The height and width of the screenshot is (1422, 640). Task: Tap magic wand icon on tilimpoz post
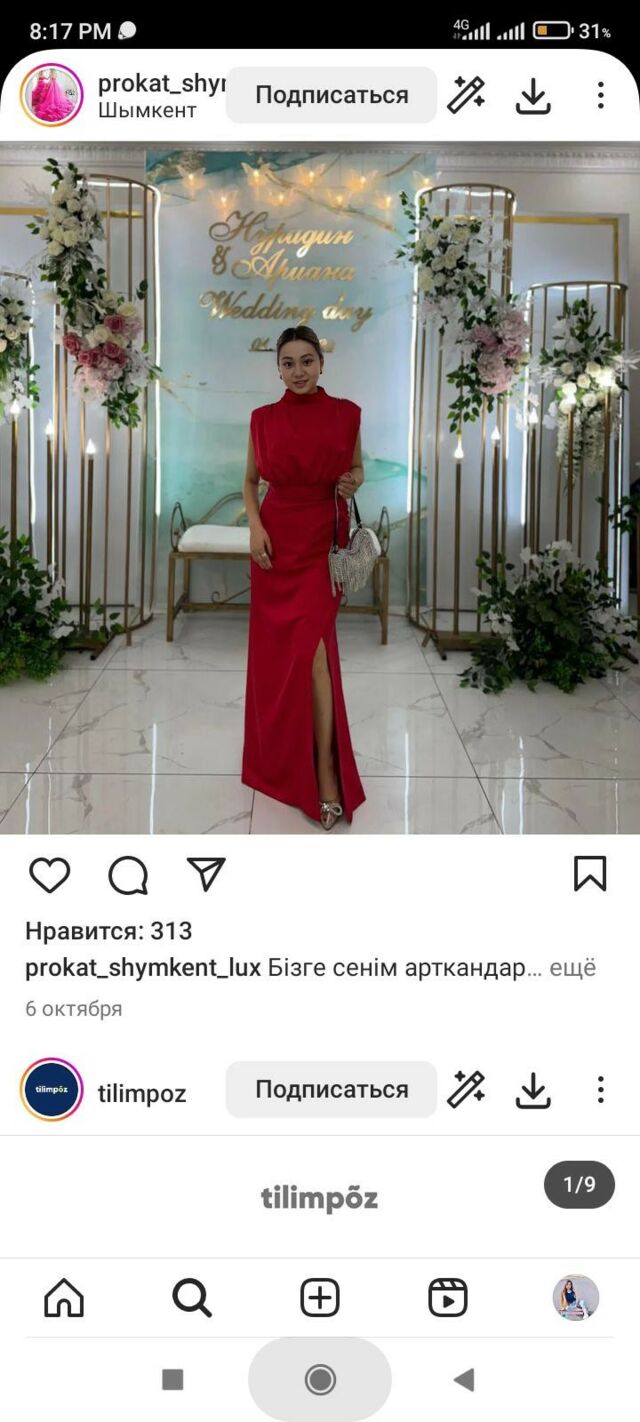(466, 1089)
